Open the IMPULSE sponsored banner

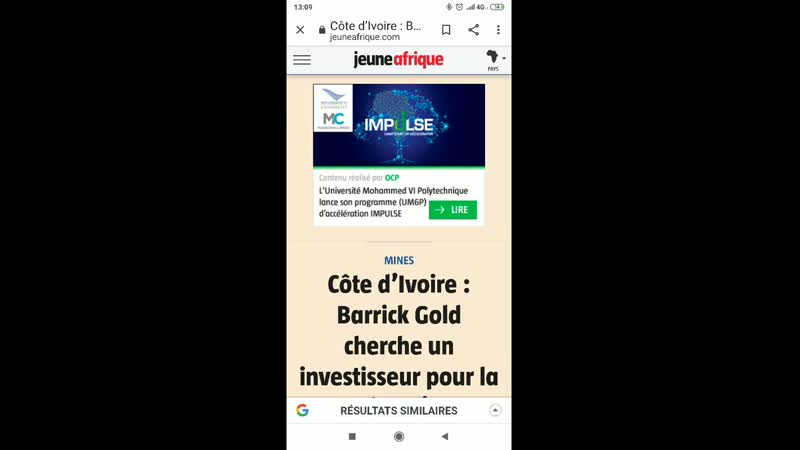(399, 125)
